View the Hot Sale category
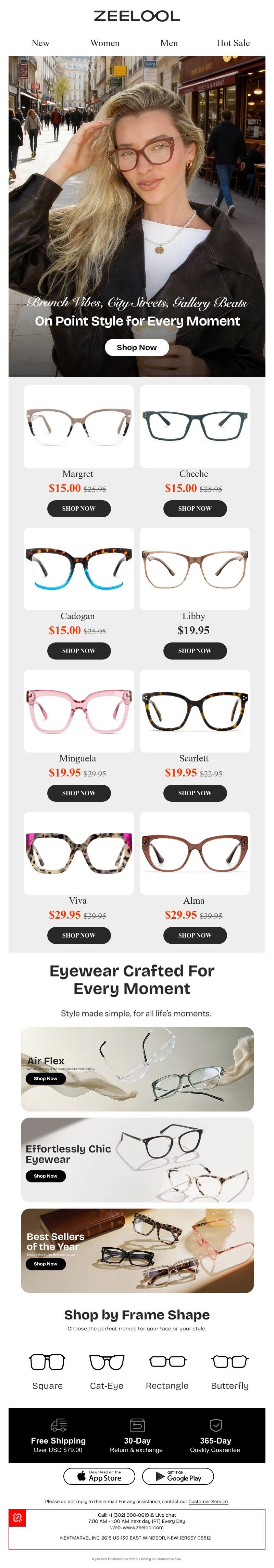The height and width of the screenshot is (1568, 274). 233,43
